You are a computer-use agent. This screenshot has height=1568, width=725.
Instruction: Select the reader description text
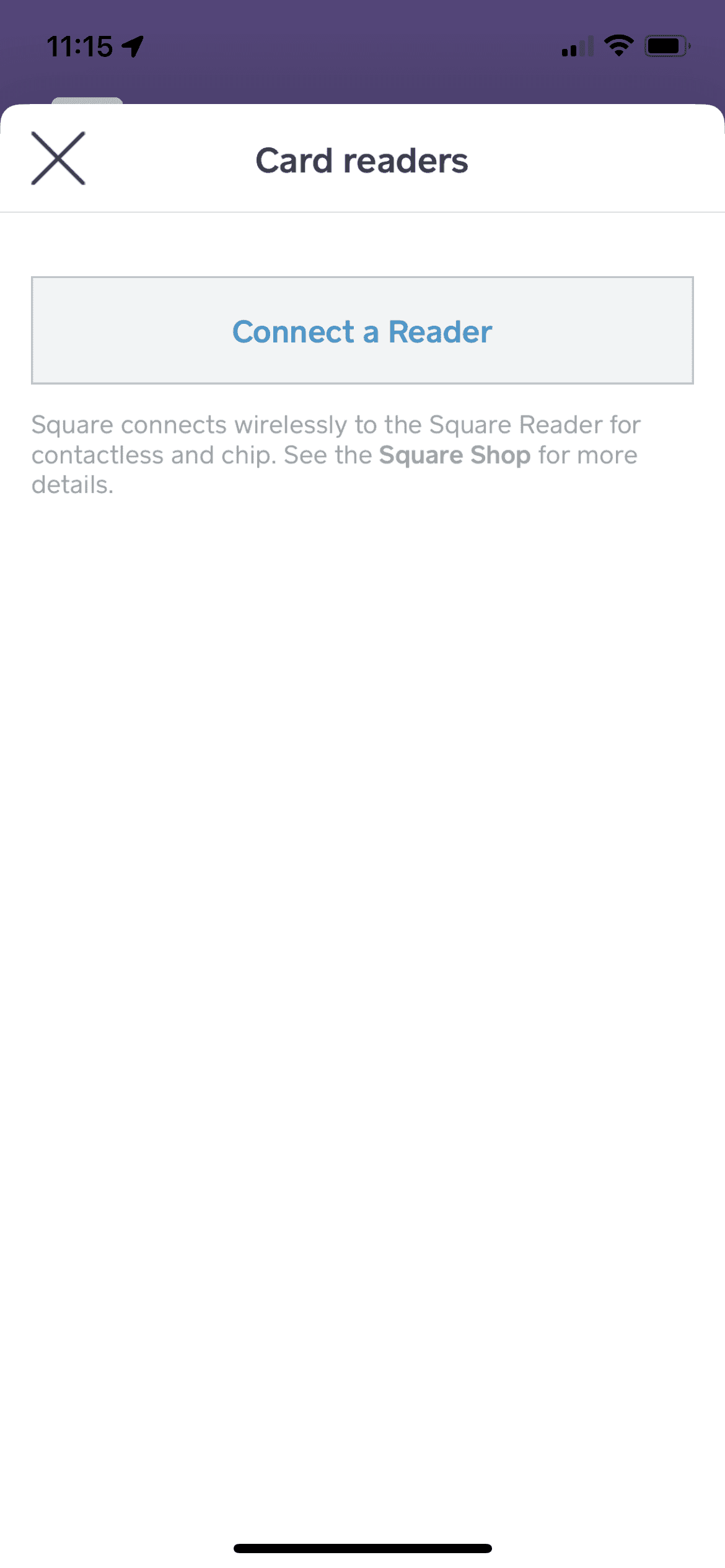[335, 455]
